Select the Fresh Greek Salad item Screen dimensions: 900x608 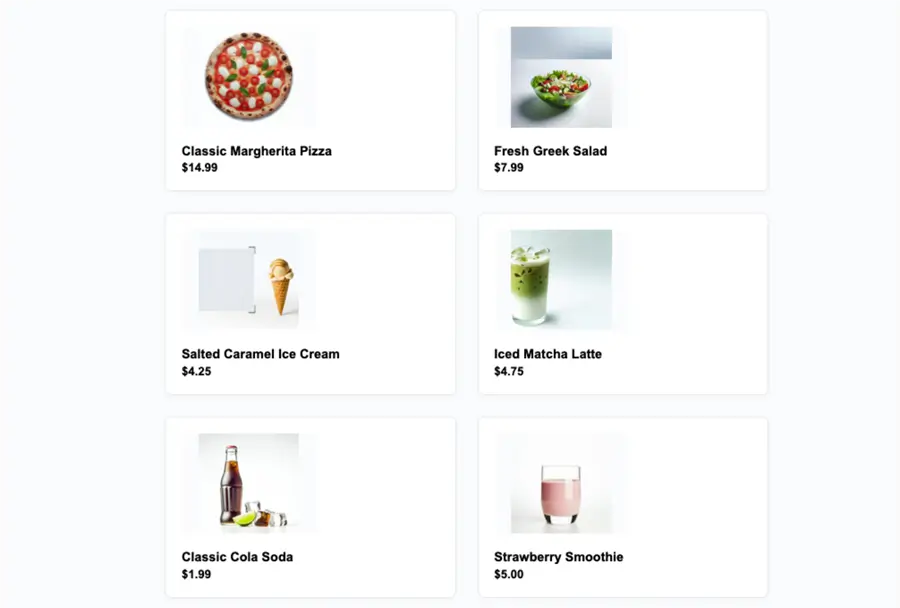click(x=622, y=101)
